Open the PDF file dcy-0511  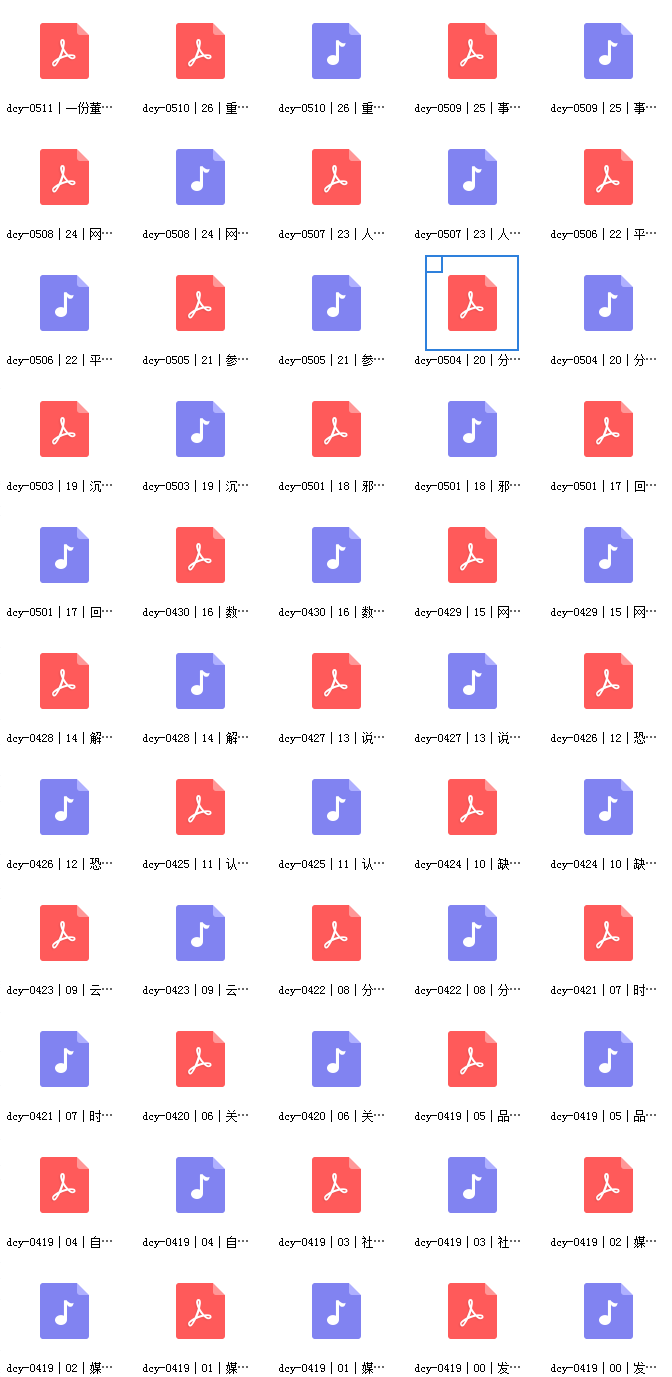click(x=64, y=51)
